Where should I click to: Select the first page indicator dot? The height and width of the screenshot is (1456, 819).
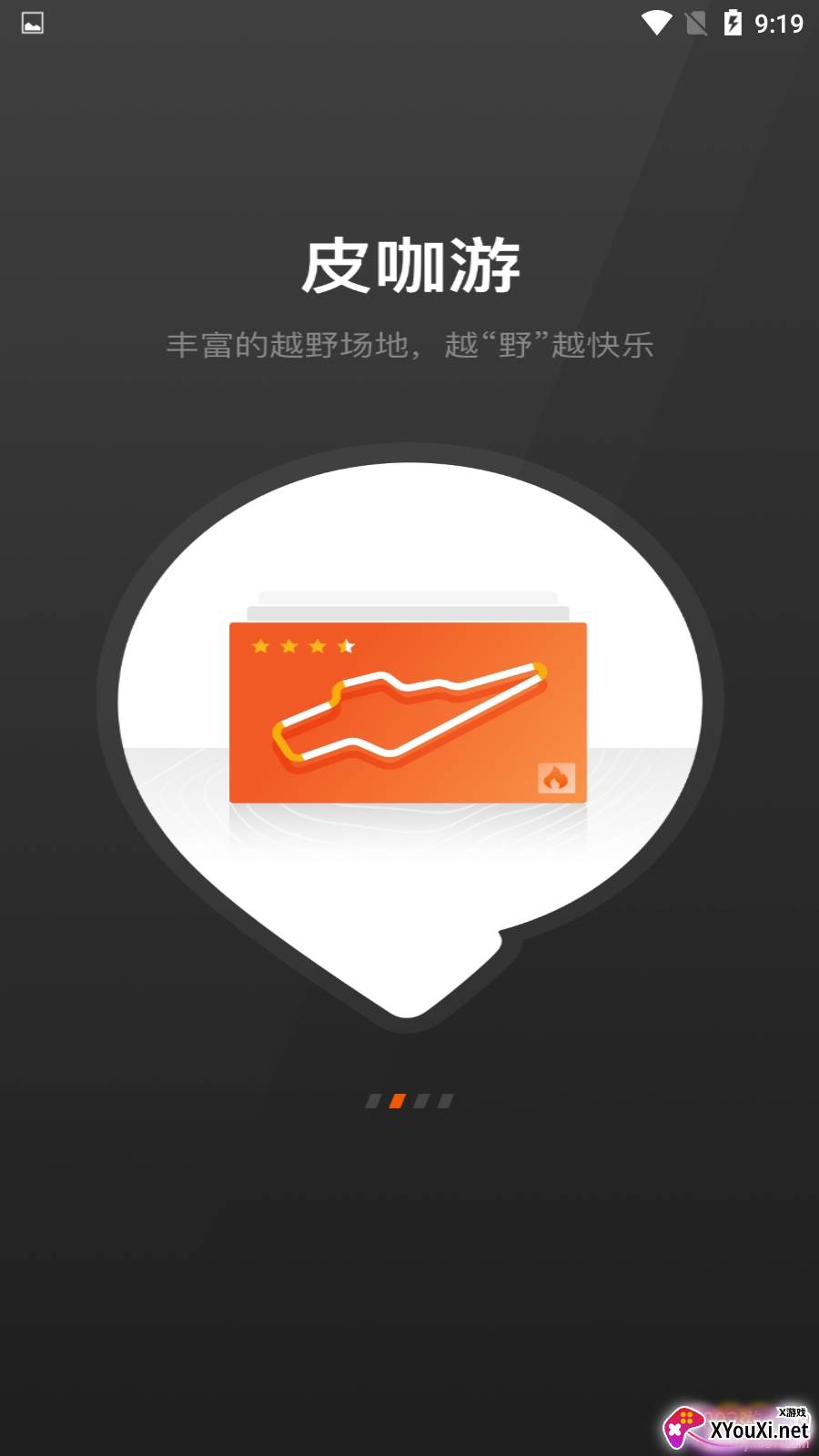(373, 1101)
